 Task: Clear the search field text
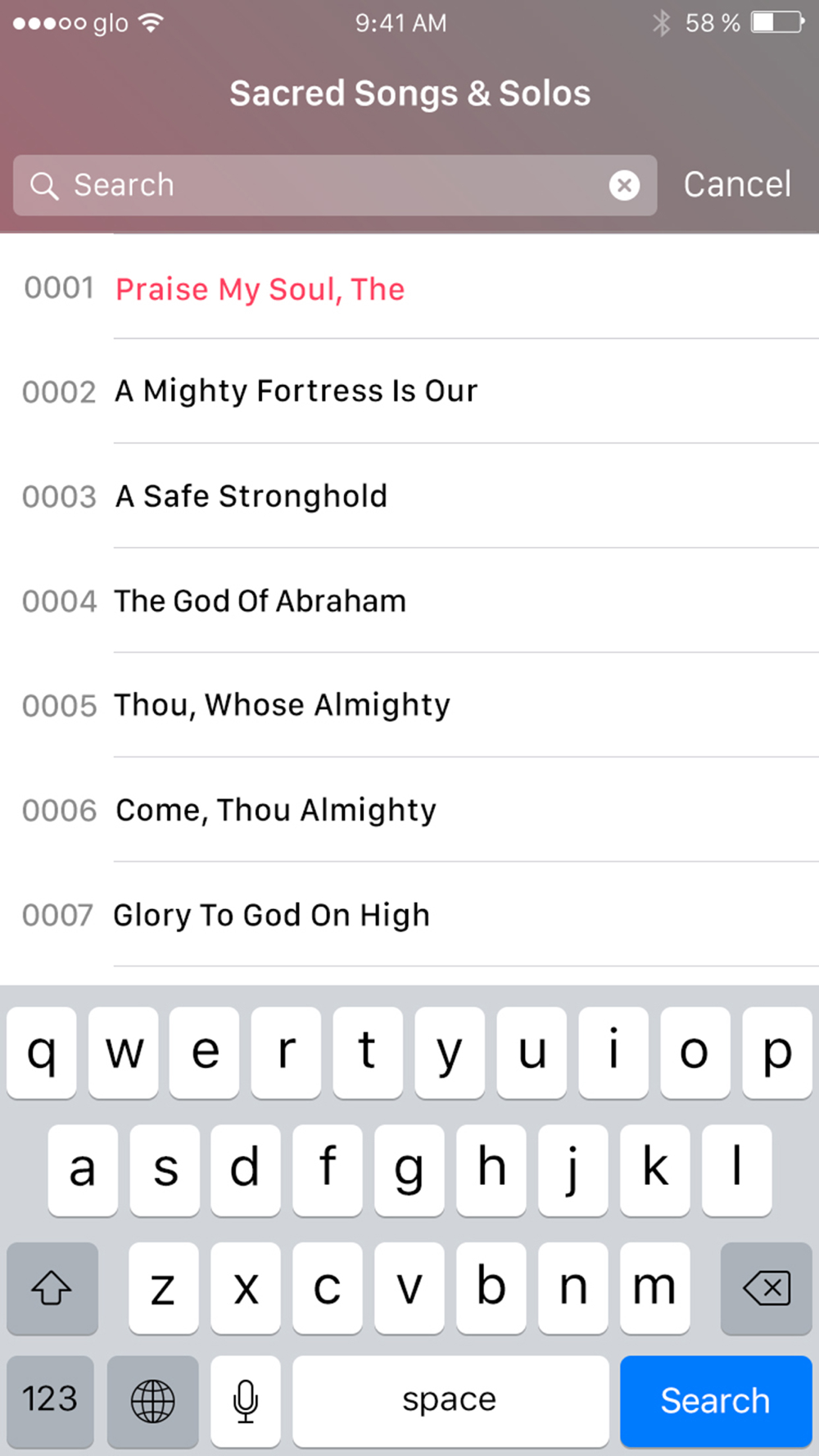coord(624,185)
